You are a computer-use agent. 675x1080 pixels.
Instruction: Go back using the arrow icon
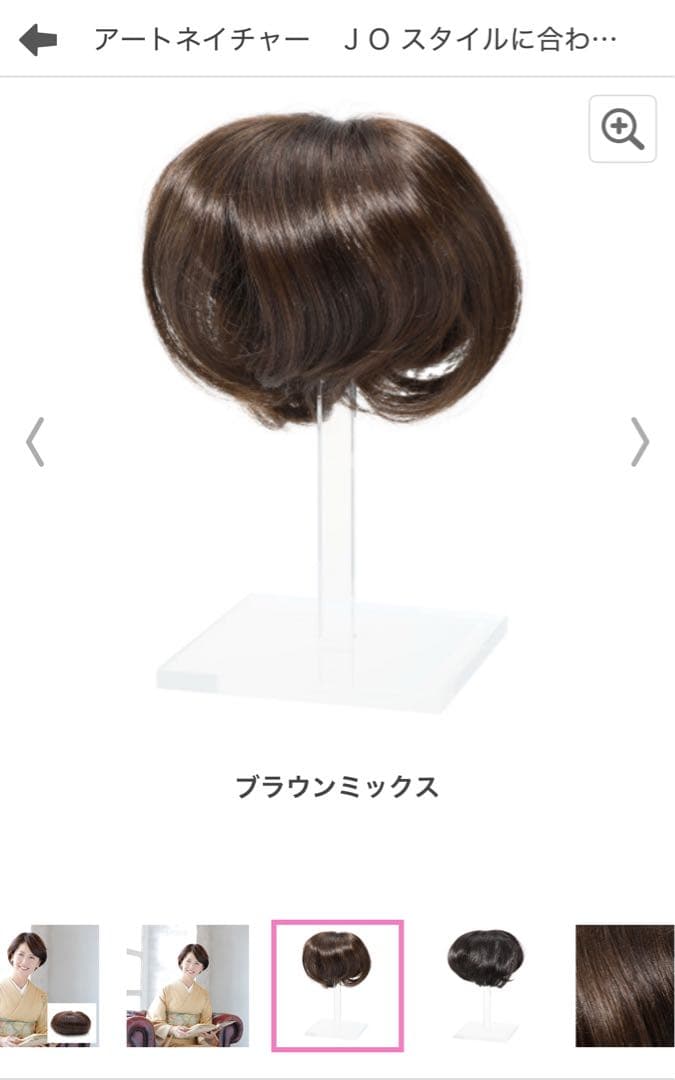pos(38,40)
